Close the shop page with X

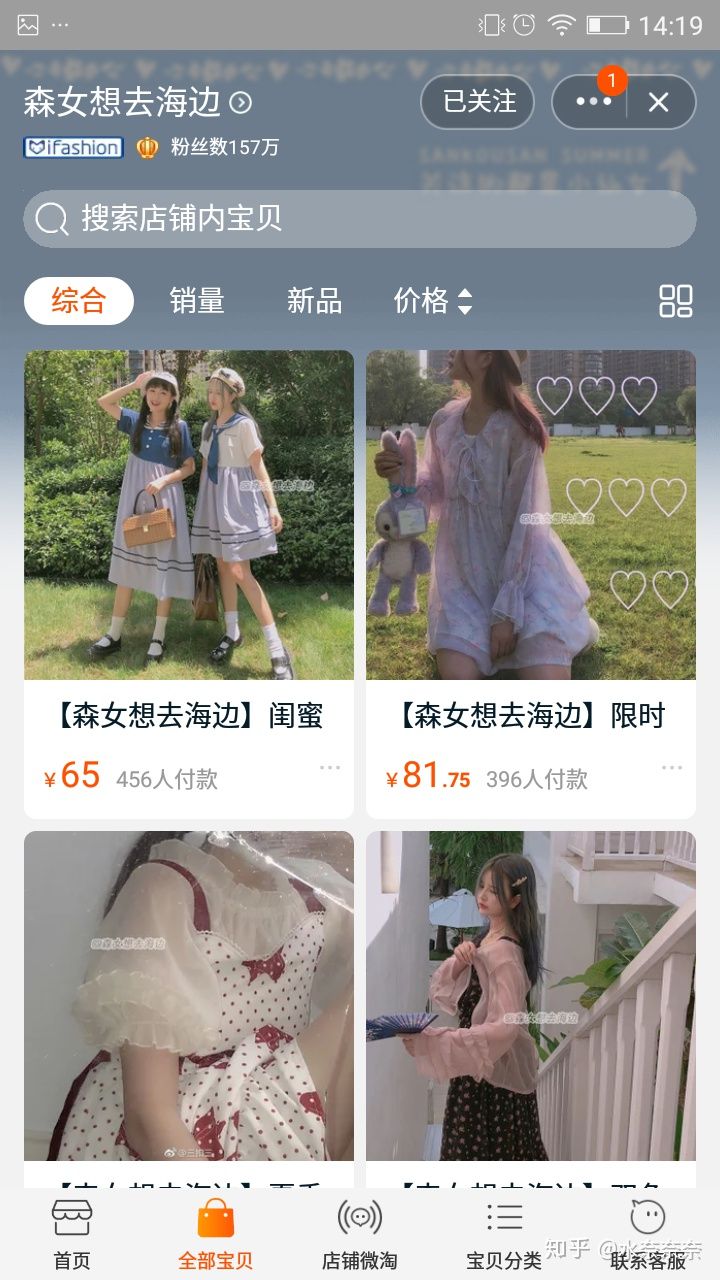point(658,102)
